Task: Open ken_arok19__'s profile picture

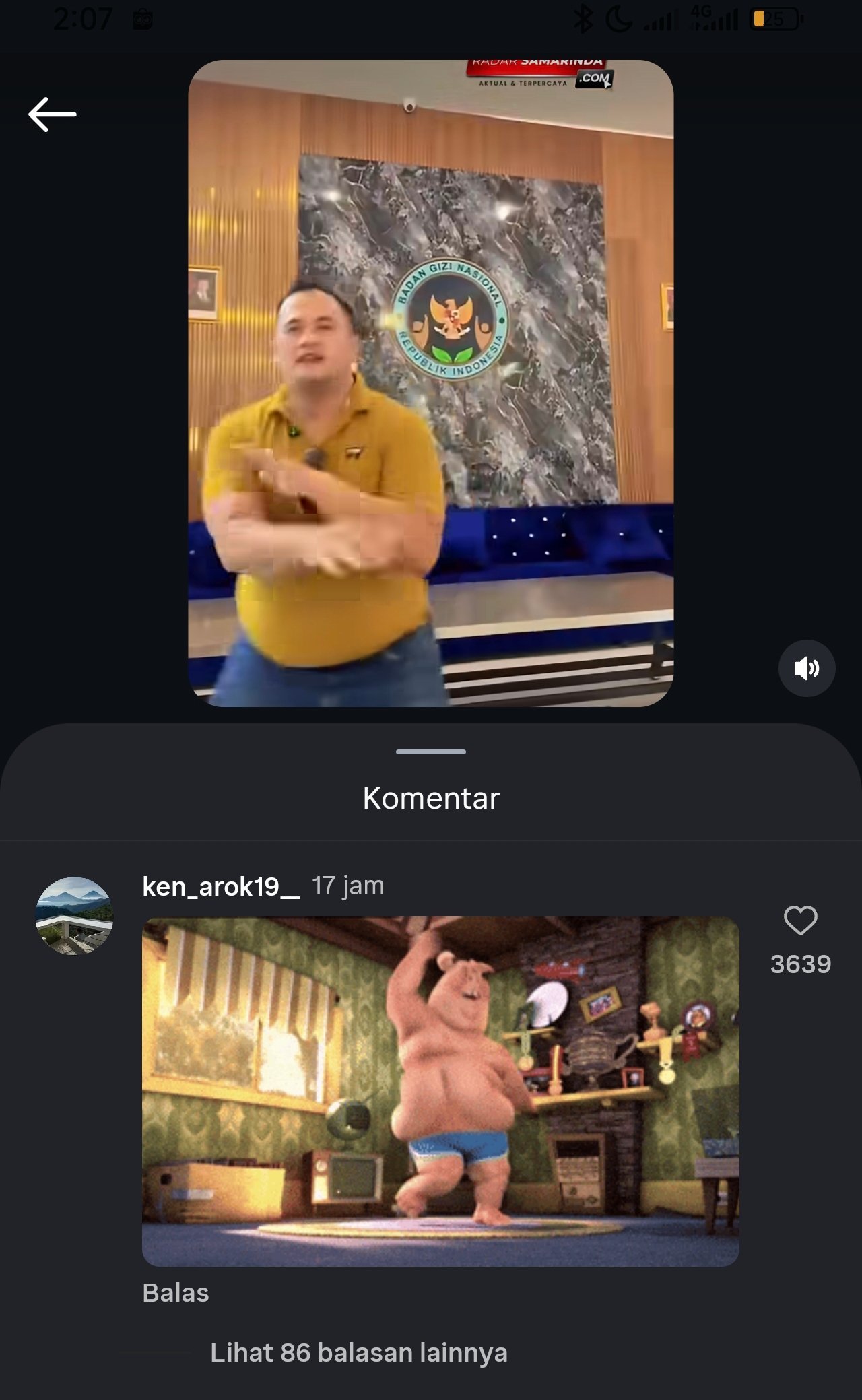Action: tap(74, 915)
